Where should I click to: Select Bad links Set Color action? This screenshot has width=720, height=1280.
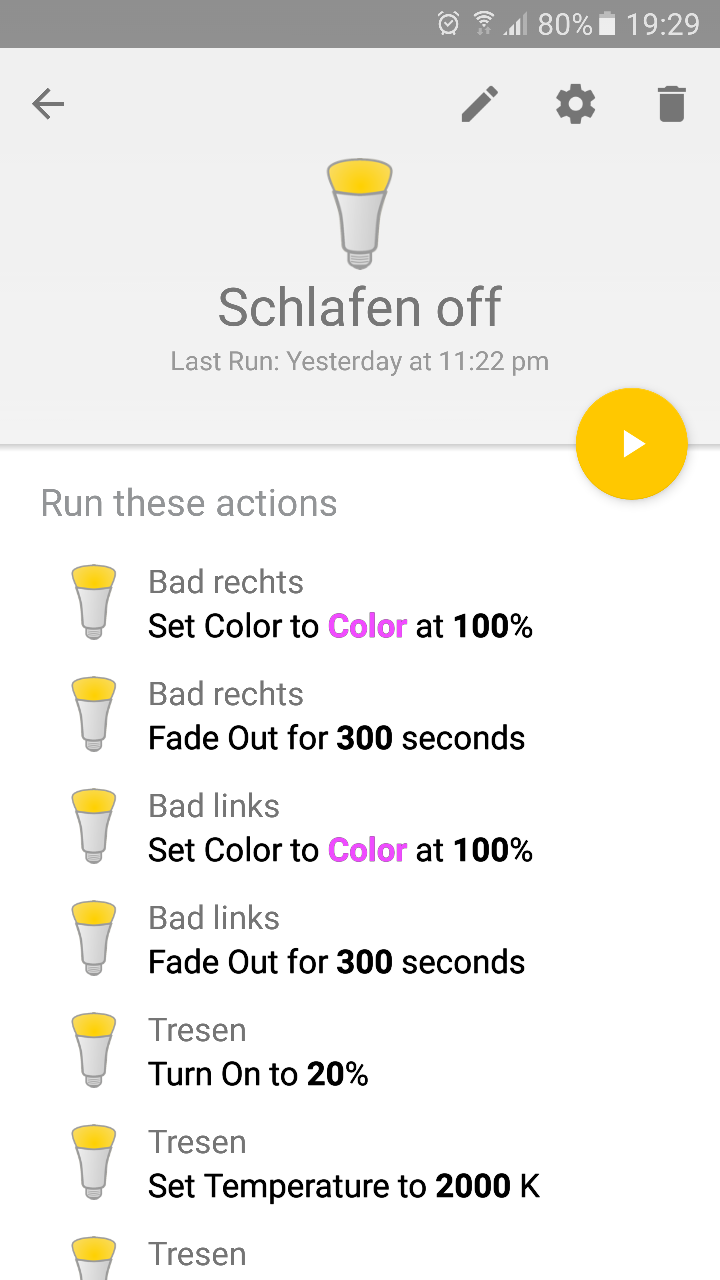tap(340, 828)
